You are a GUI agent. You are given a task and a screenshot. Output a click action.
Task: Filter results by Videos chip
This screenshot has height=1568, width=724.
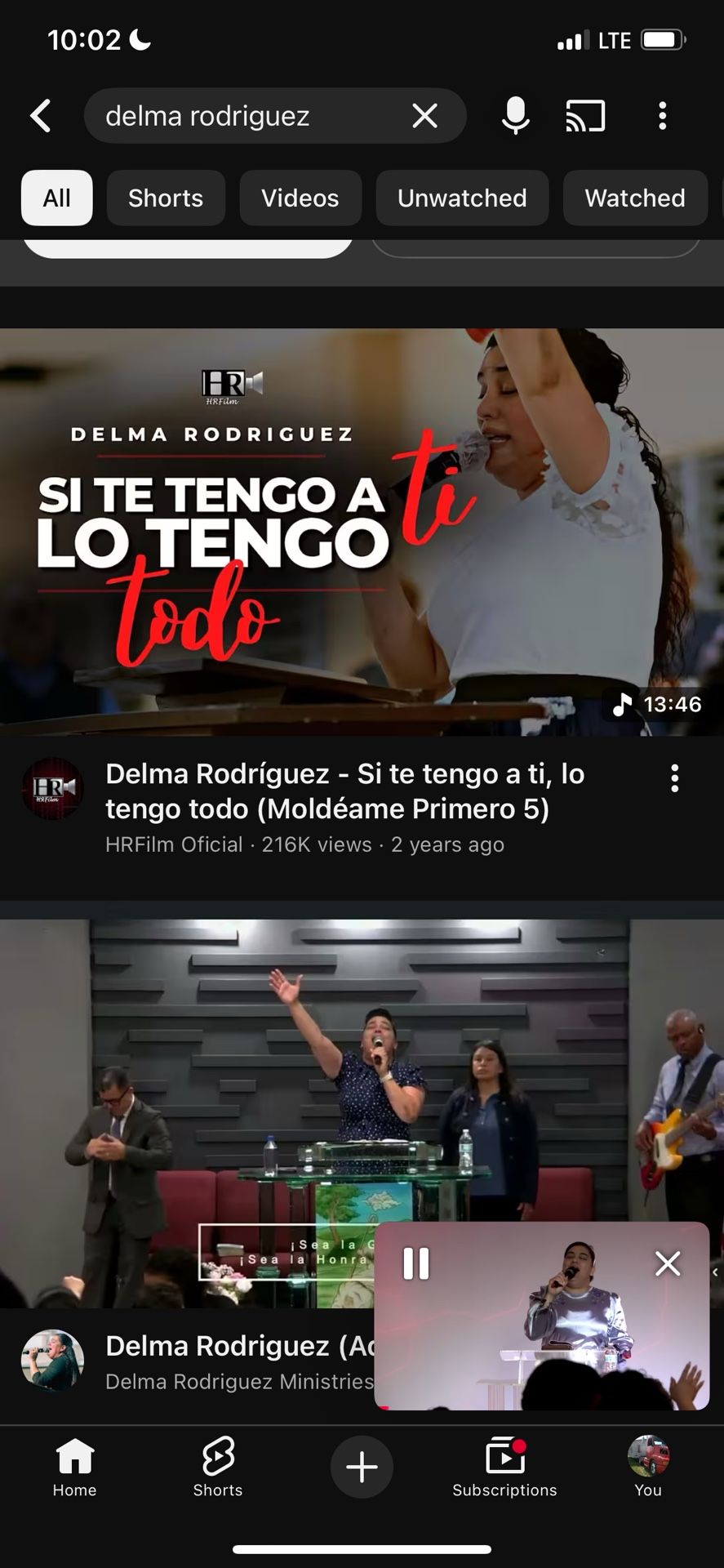tap(300, 198)
